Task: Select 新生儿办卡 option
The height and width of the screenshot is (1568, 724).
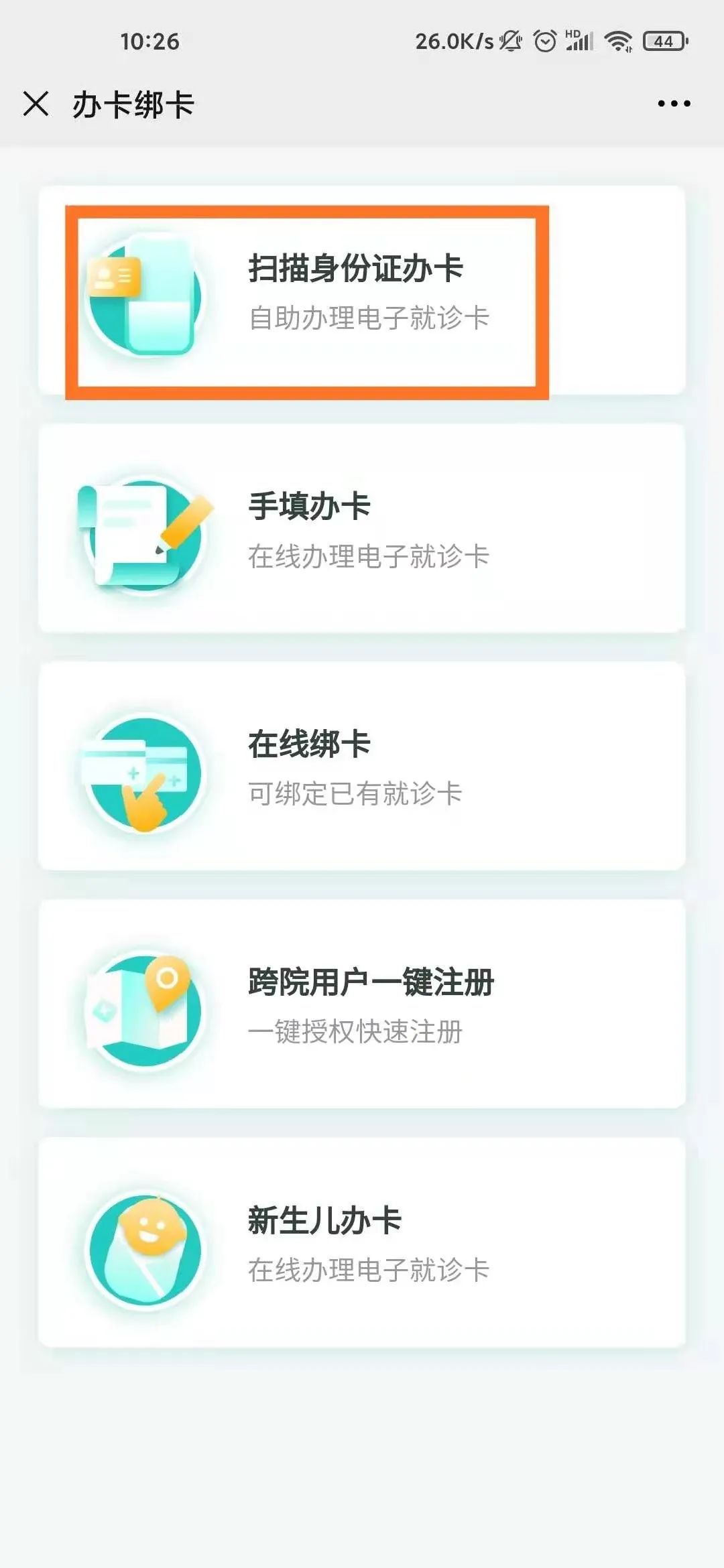Action: 362,1242
